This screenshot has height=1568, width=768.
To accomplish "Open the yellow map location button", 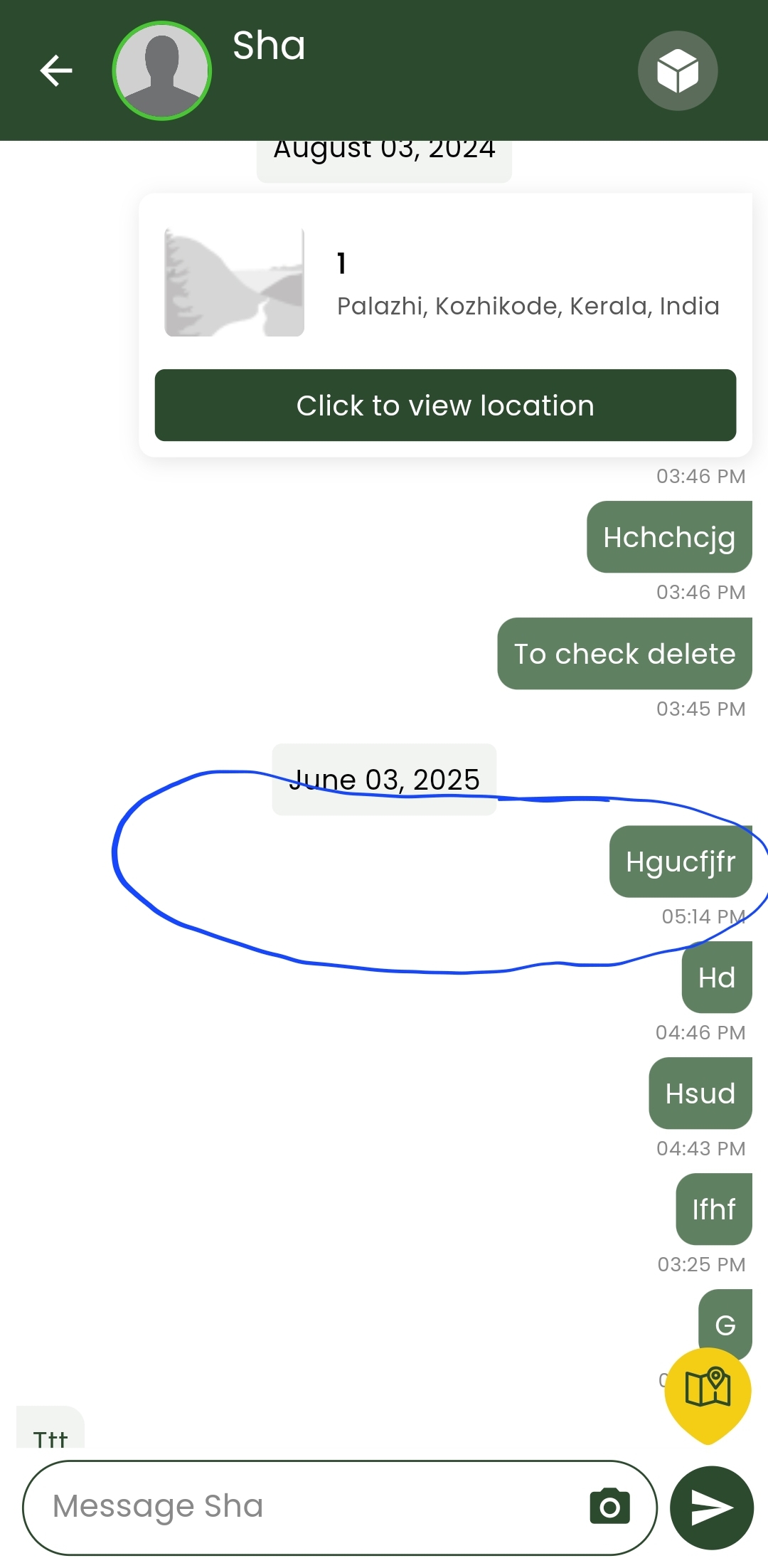I will [x=708, y=1390].
